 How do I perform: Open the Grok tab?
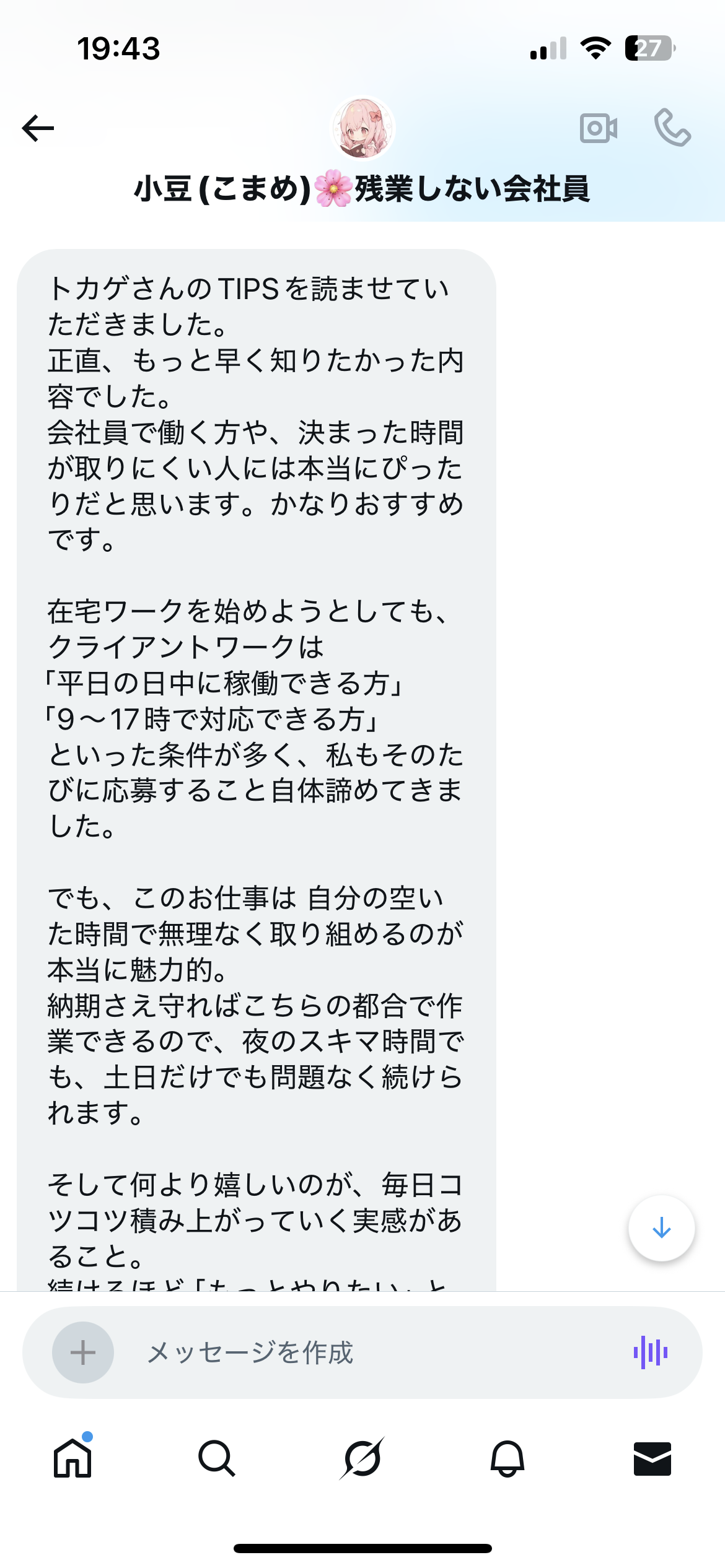point(362,1458)
